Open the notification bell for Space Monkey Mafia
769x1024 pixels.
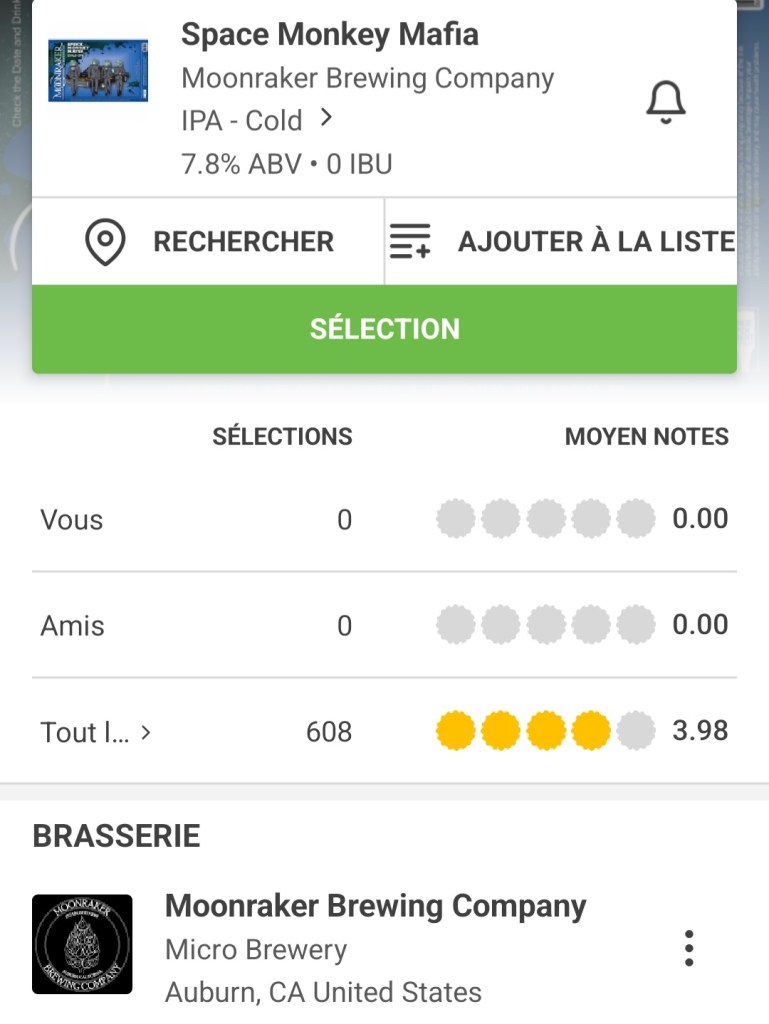point(665,102)
